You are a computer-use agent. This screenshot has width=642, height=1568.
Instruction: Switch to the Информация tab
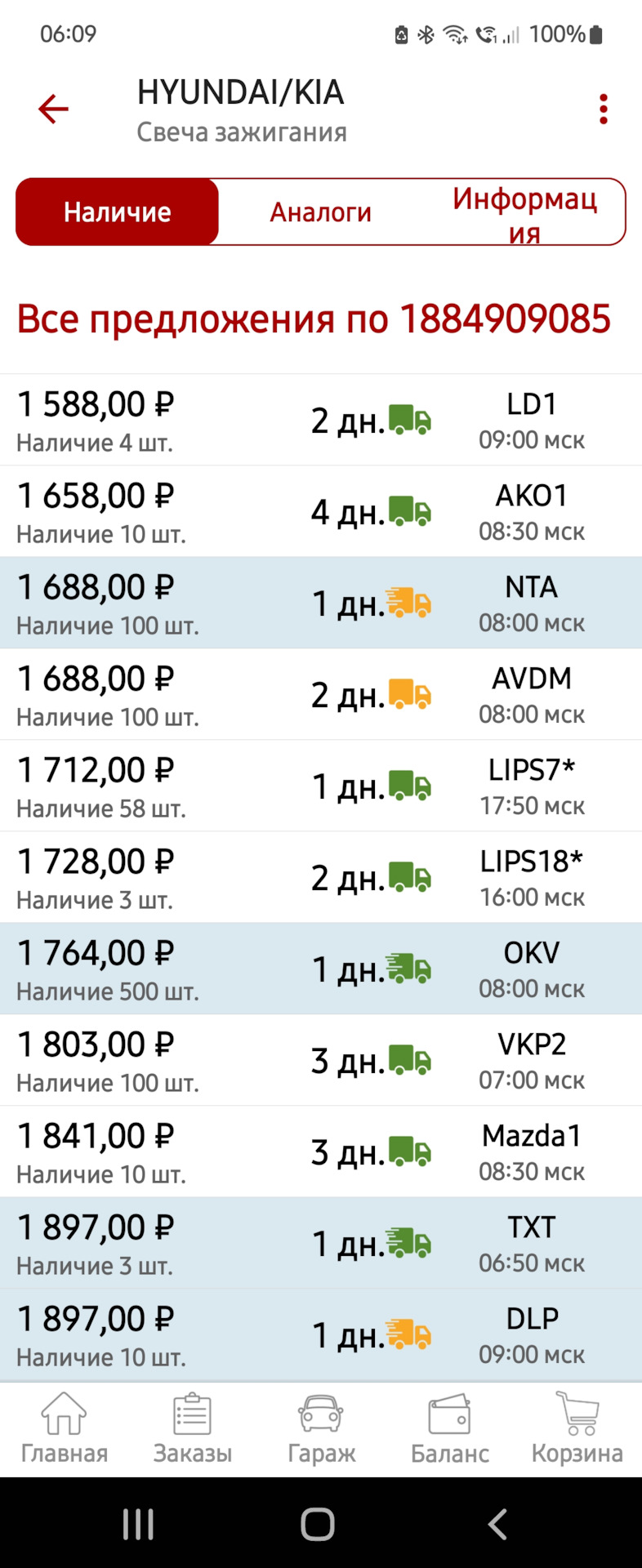point(524,214)
